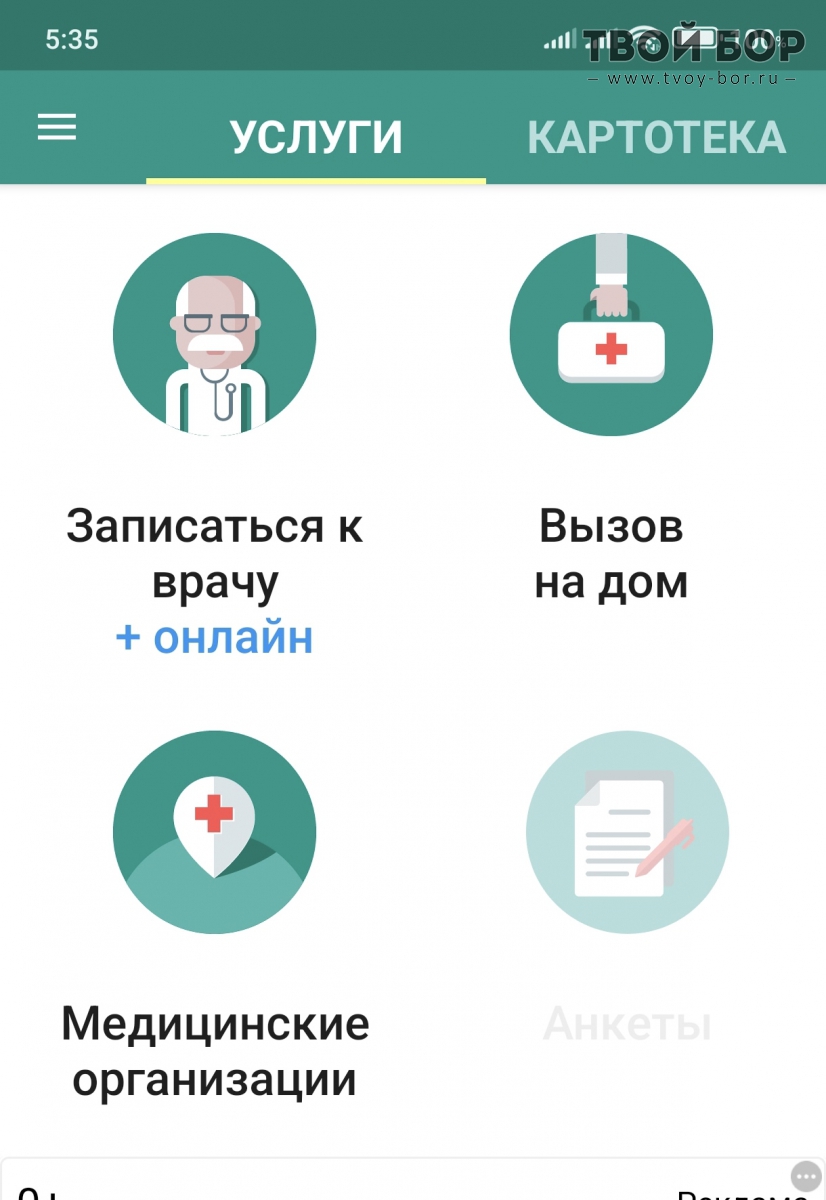Open the hamburger drawer menu

point(57,127)
